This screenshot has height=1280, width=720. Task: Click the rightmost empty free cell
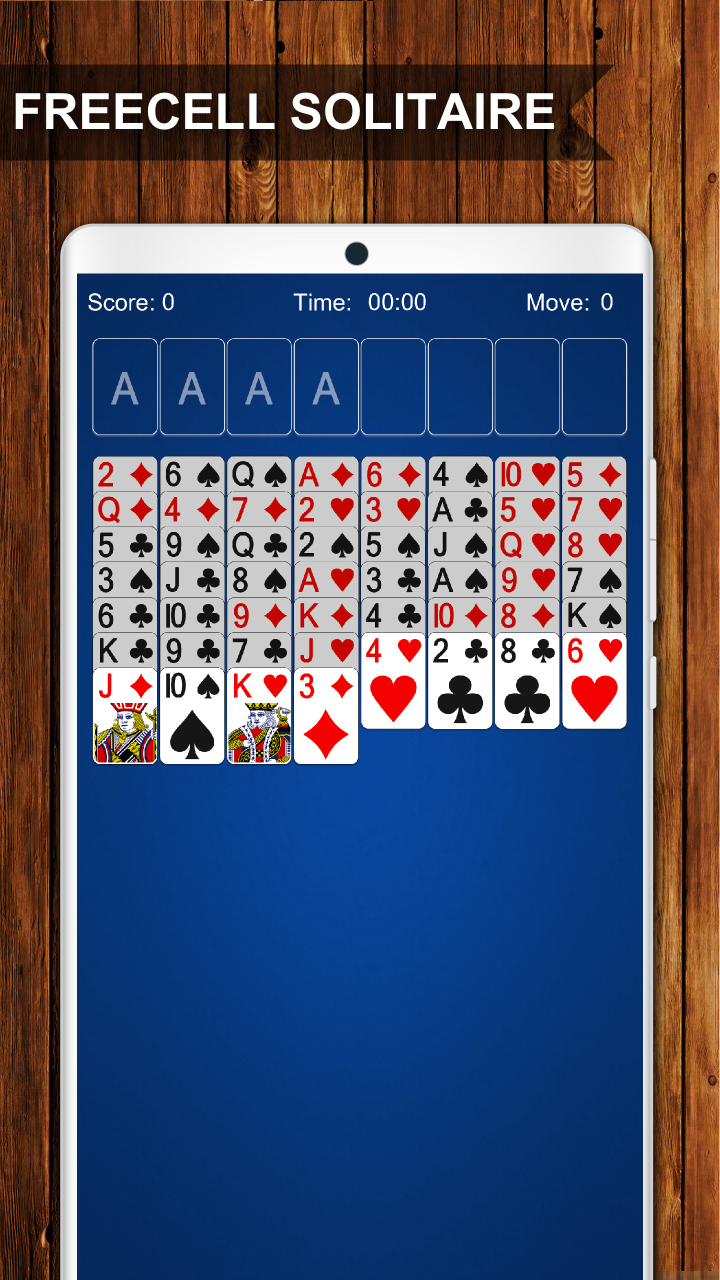(x=594, y=387)
